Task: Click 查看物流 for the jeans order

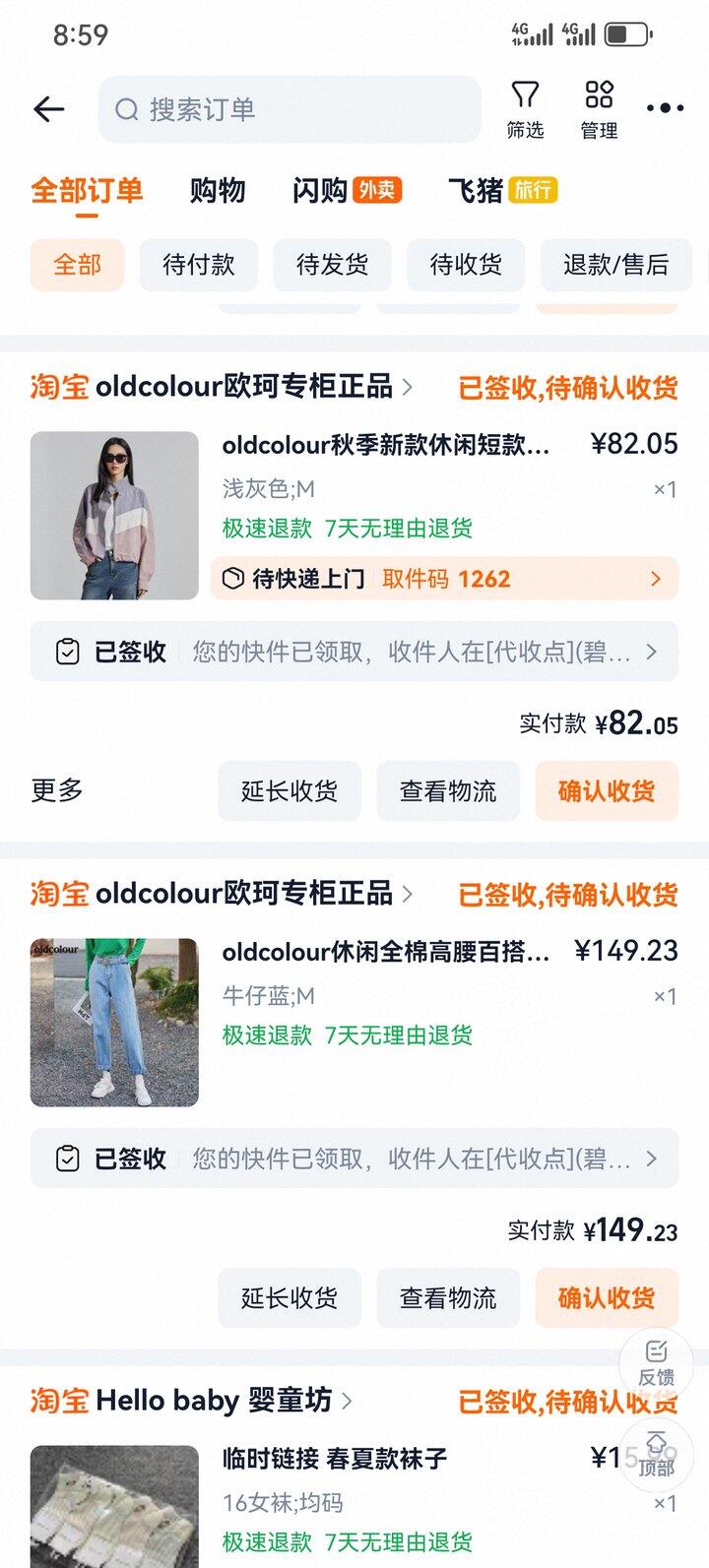Action: tap(448, 1298)
